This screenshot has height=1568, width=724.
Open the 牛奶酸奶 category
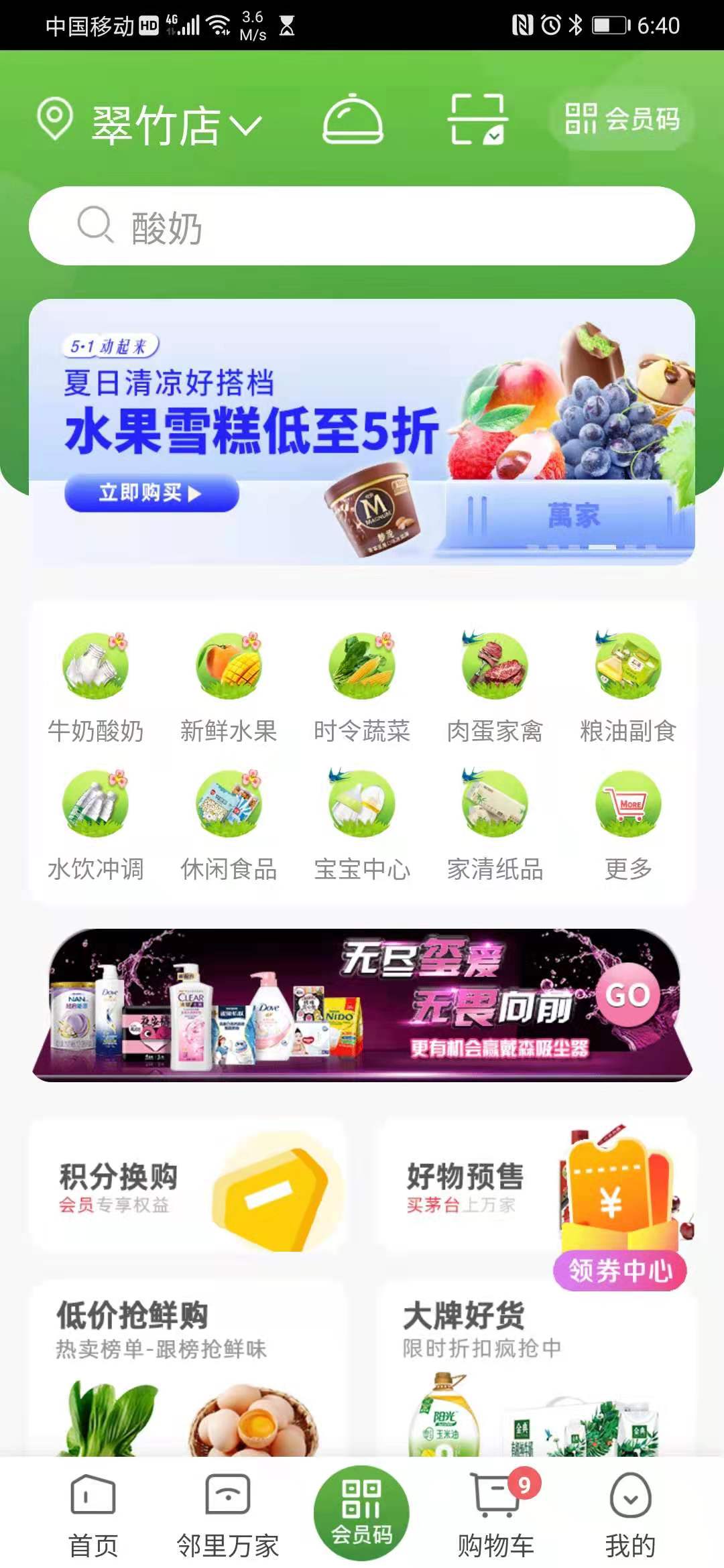point(96,688)
